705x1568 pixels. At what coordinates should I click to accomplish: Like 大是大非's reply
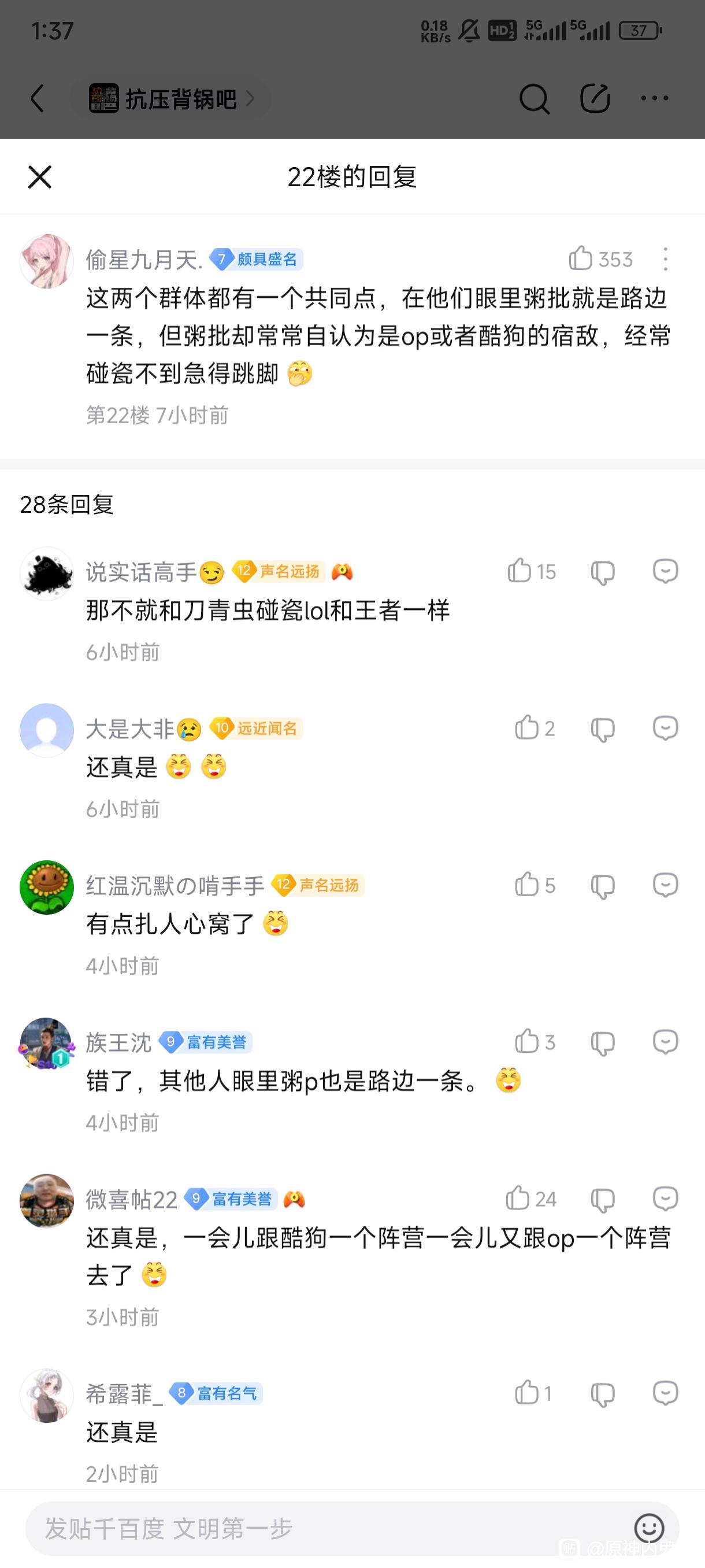click(x=527, y=728)
